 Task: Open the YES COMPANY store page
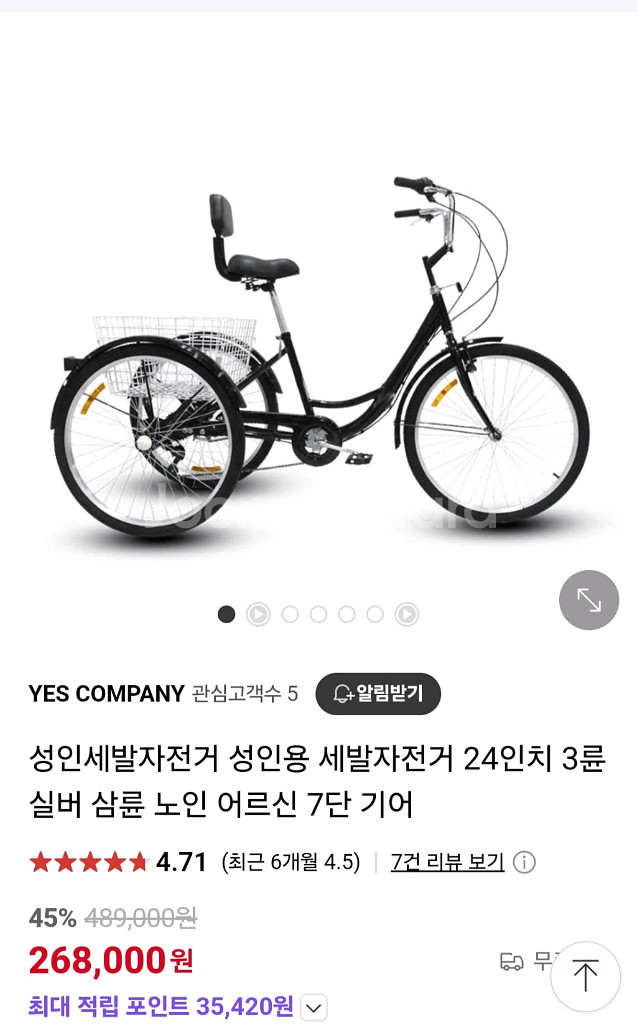(x=106, y=693)
